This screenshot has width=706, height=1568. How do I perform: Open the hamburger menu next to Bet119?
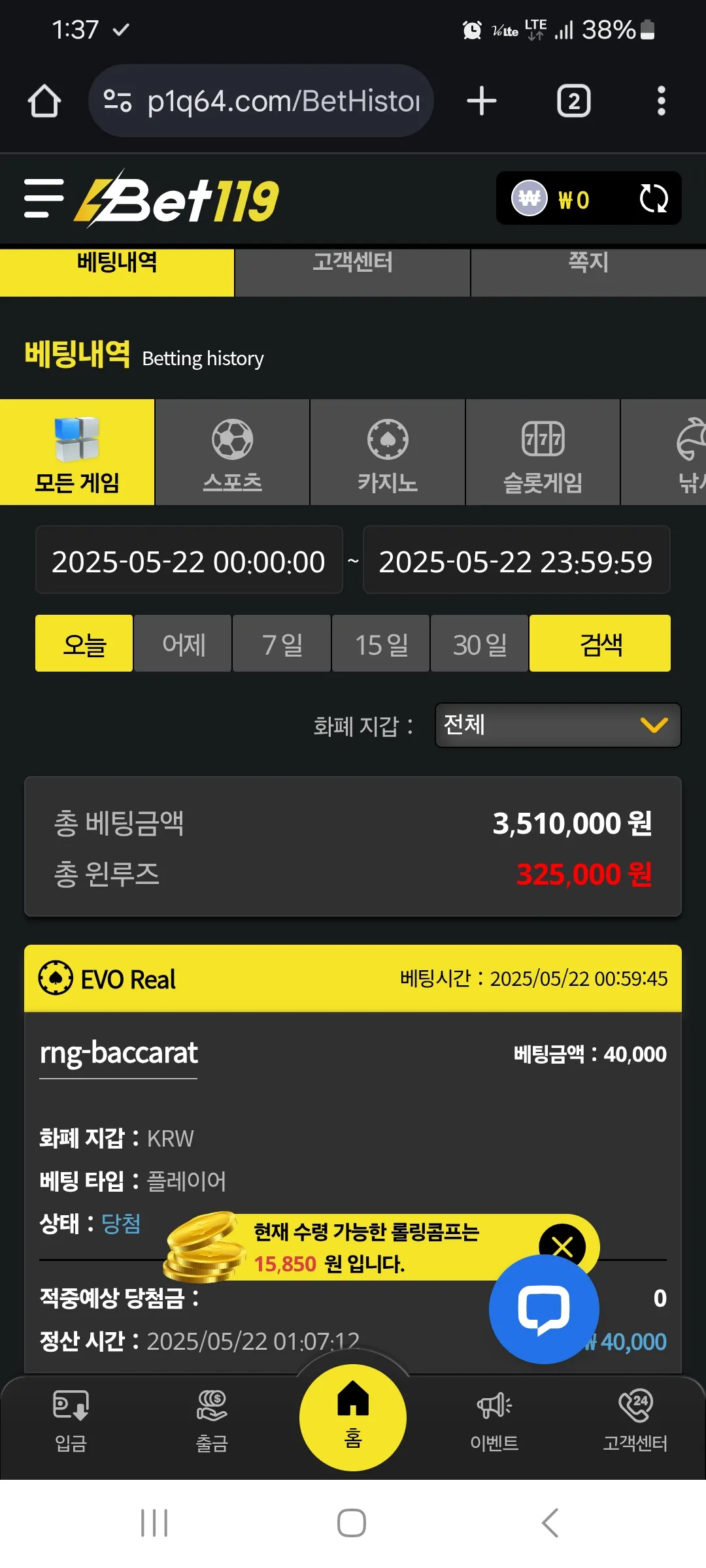(44, 198)
